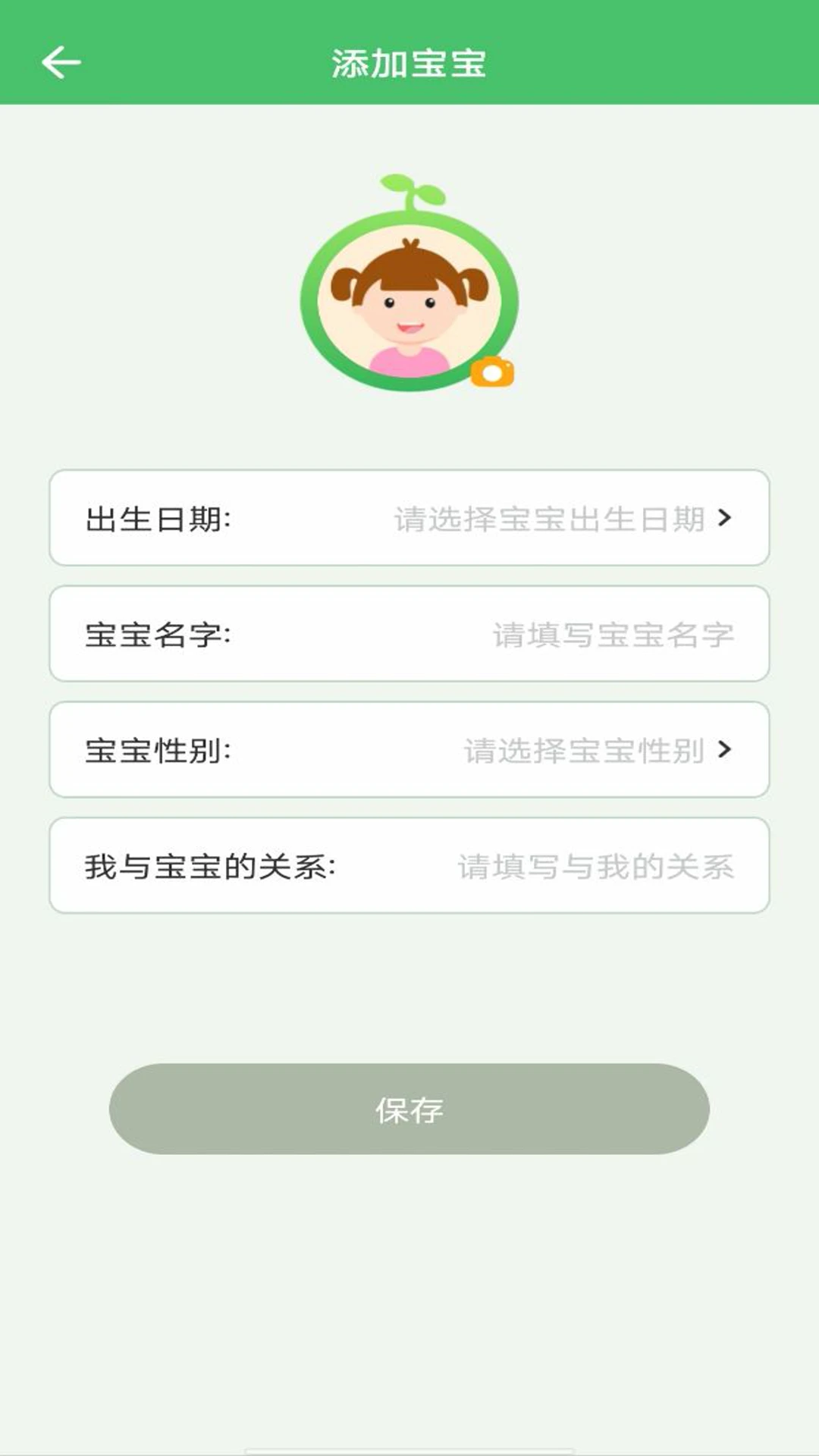This screenshot has width=819, height=1456.
Task: Open the 出生日期 date selector
Action: pos(409,519)
